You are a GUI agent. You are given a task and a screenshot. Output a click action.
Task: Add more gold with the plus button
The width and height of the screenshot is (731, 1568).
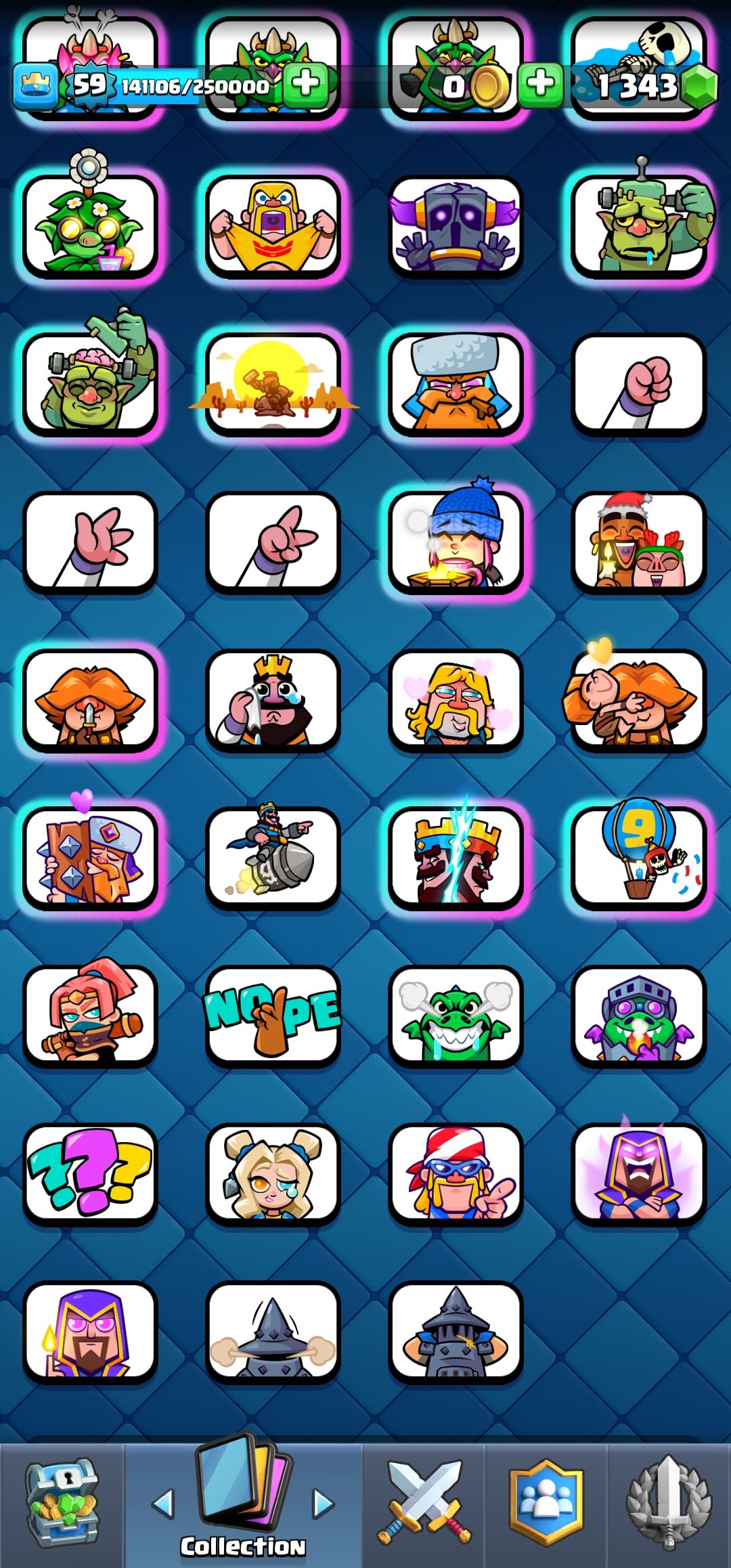point(540,85)
